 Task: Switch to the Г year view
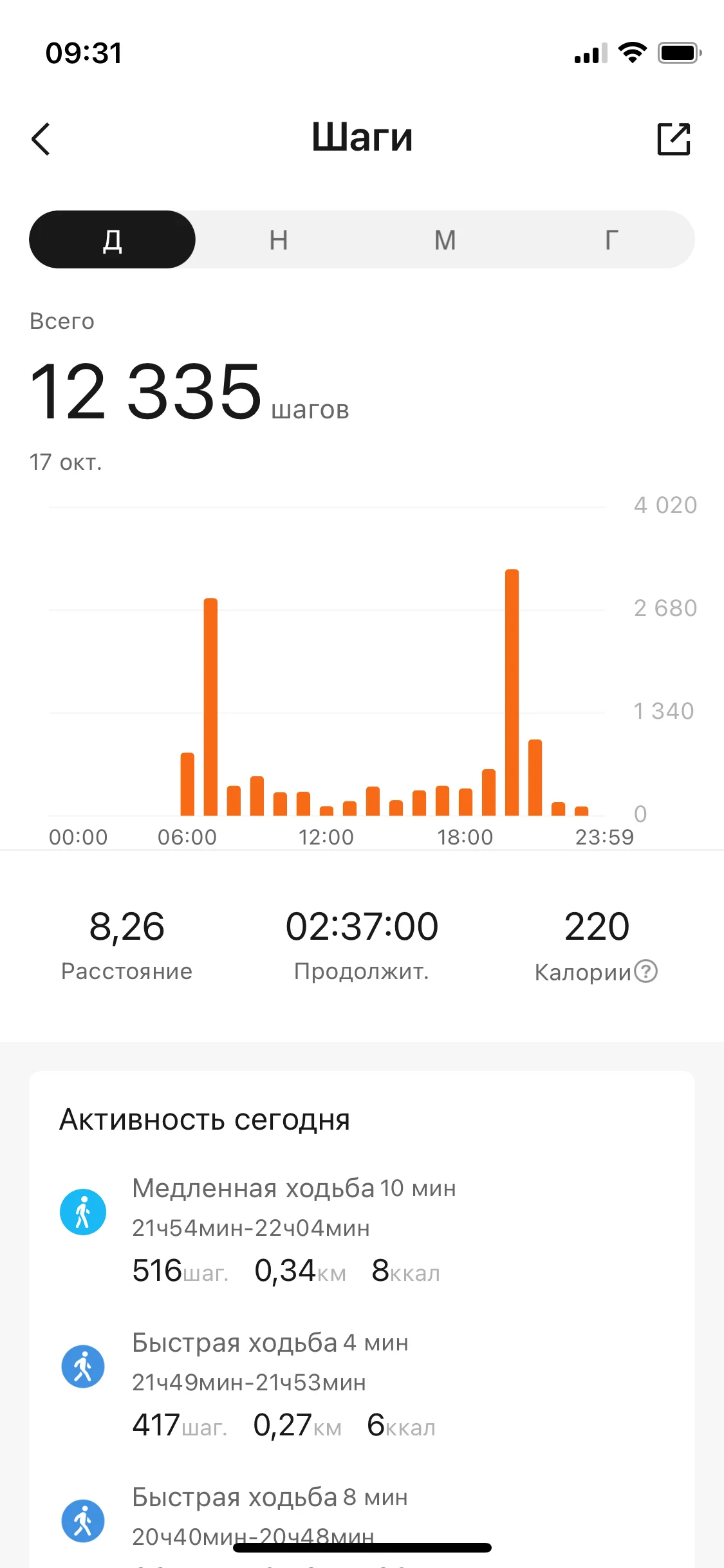(x=611, y=239)
